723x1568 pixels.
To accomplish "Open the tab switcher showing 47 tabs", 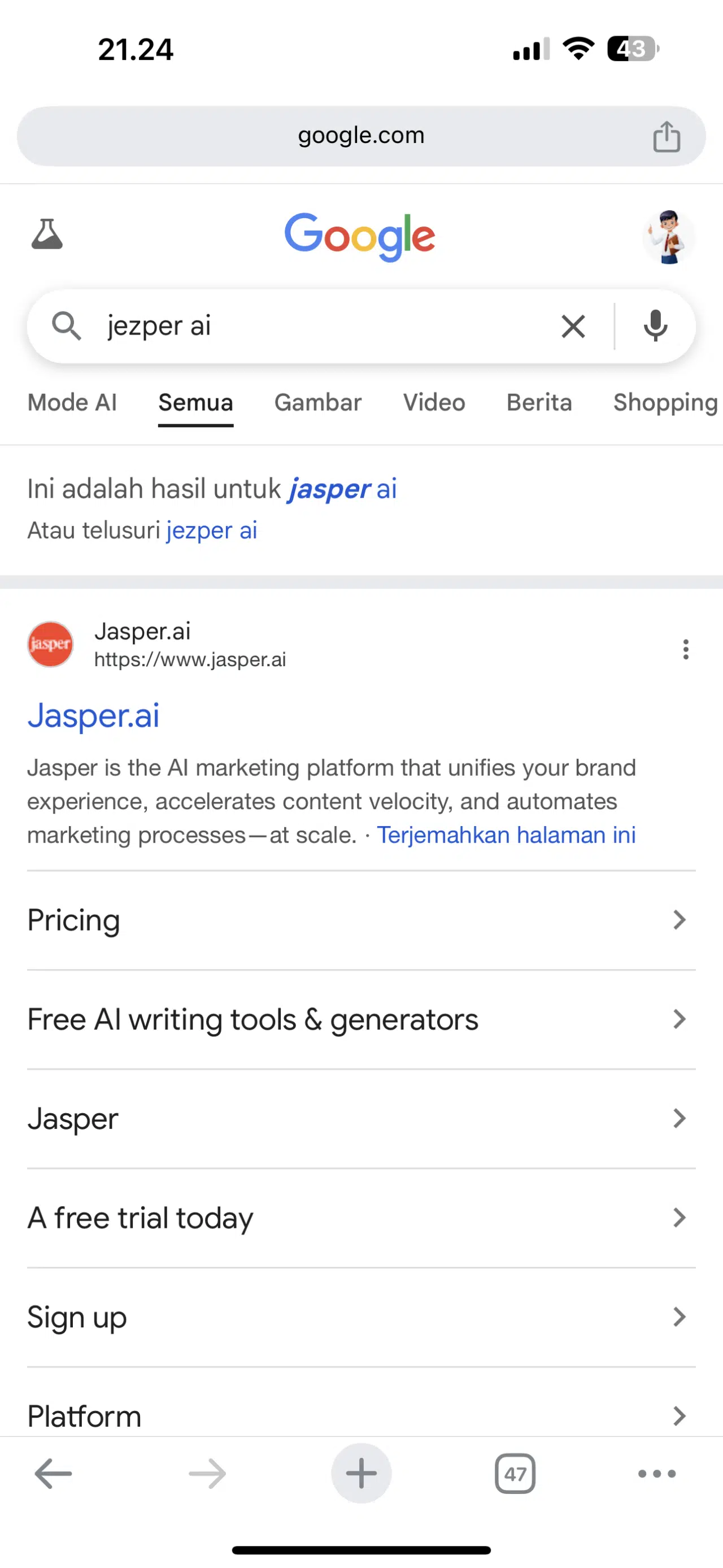I will click(515, 1474).
